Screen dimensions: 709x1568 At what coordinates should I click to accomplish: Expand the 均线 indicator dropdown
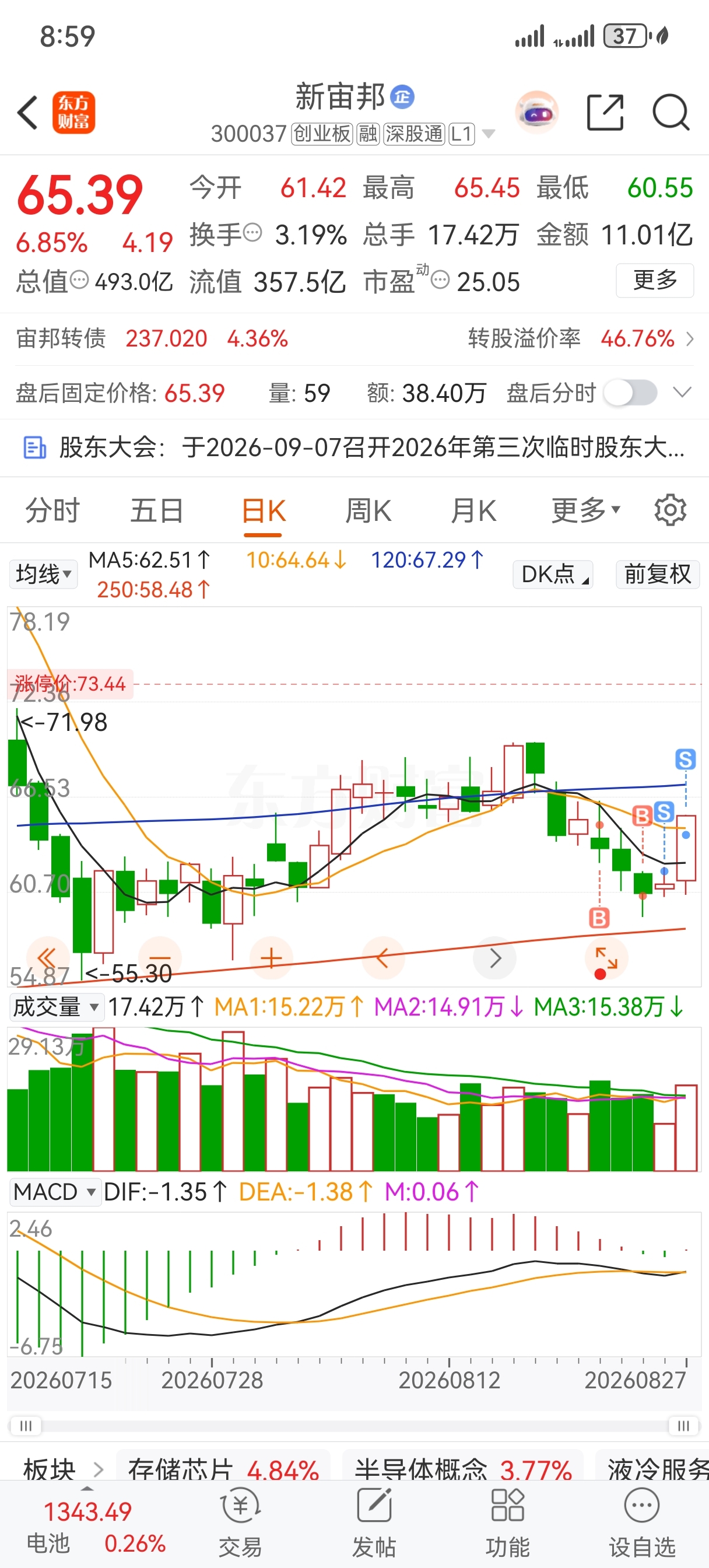click(x=43, y=574)
